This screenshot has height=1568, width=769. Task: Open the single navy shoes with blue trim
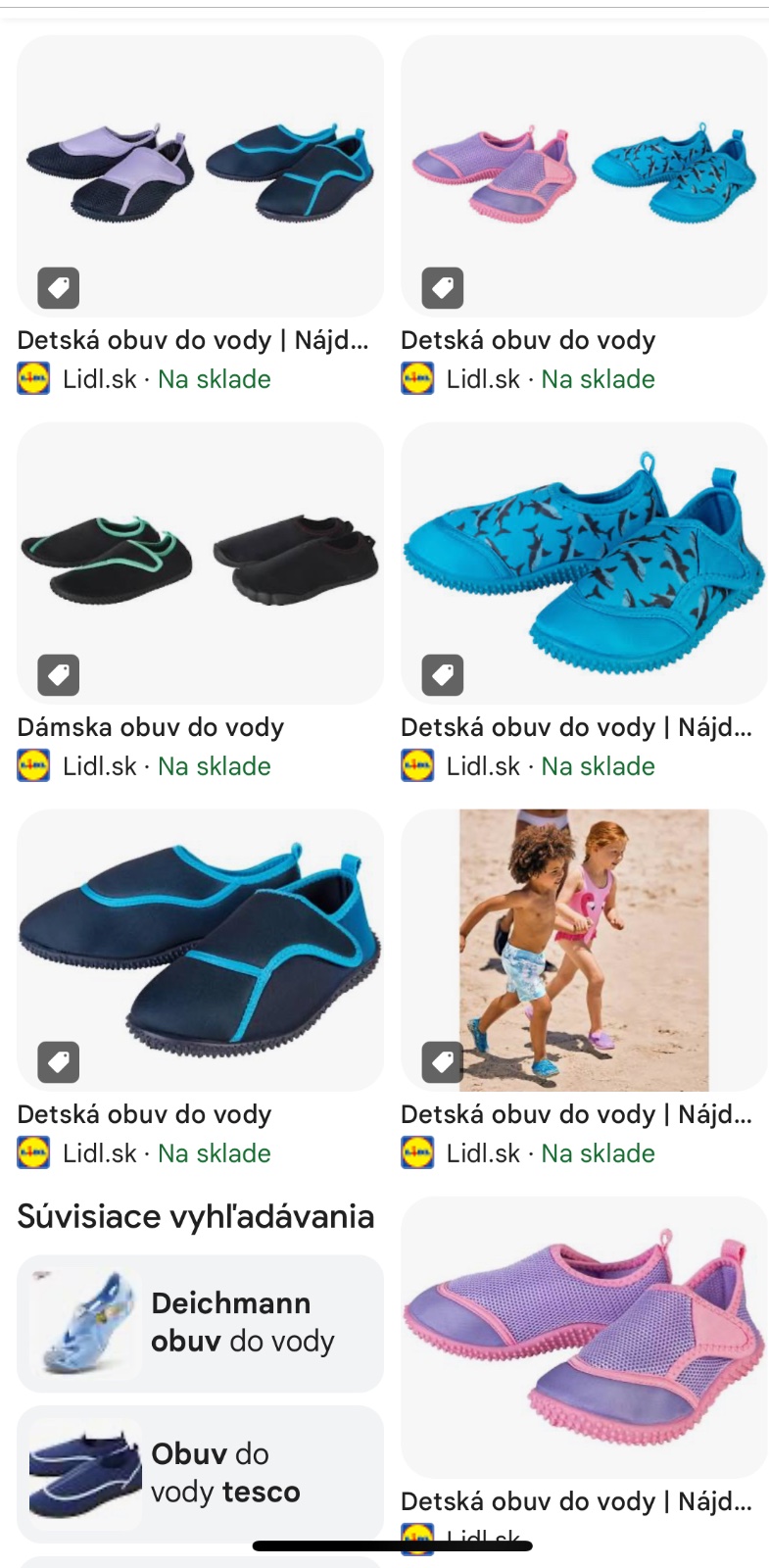coord(200,951)
